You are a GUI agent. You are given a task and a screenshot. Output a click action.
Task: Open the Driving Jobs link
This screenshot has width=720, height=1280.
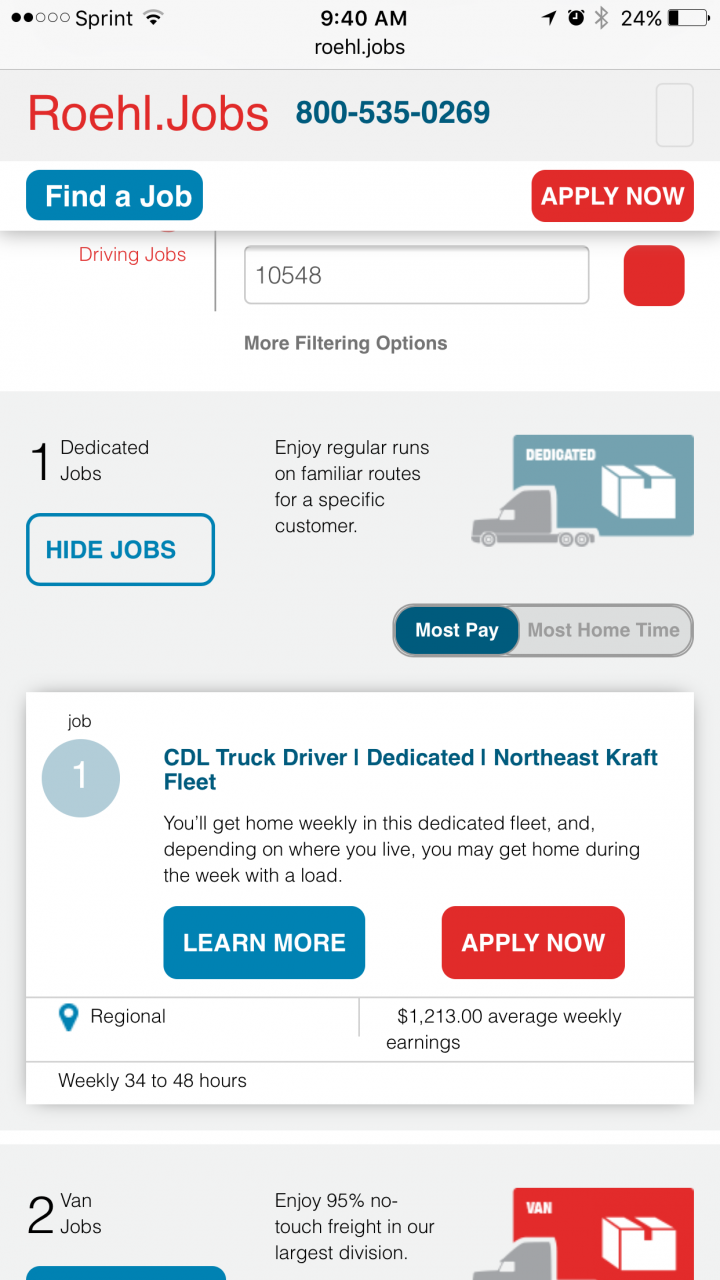click(x=132, y=255)
